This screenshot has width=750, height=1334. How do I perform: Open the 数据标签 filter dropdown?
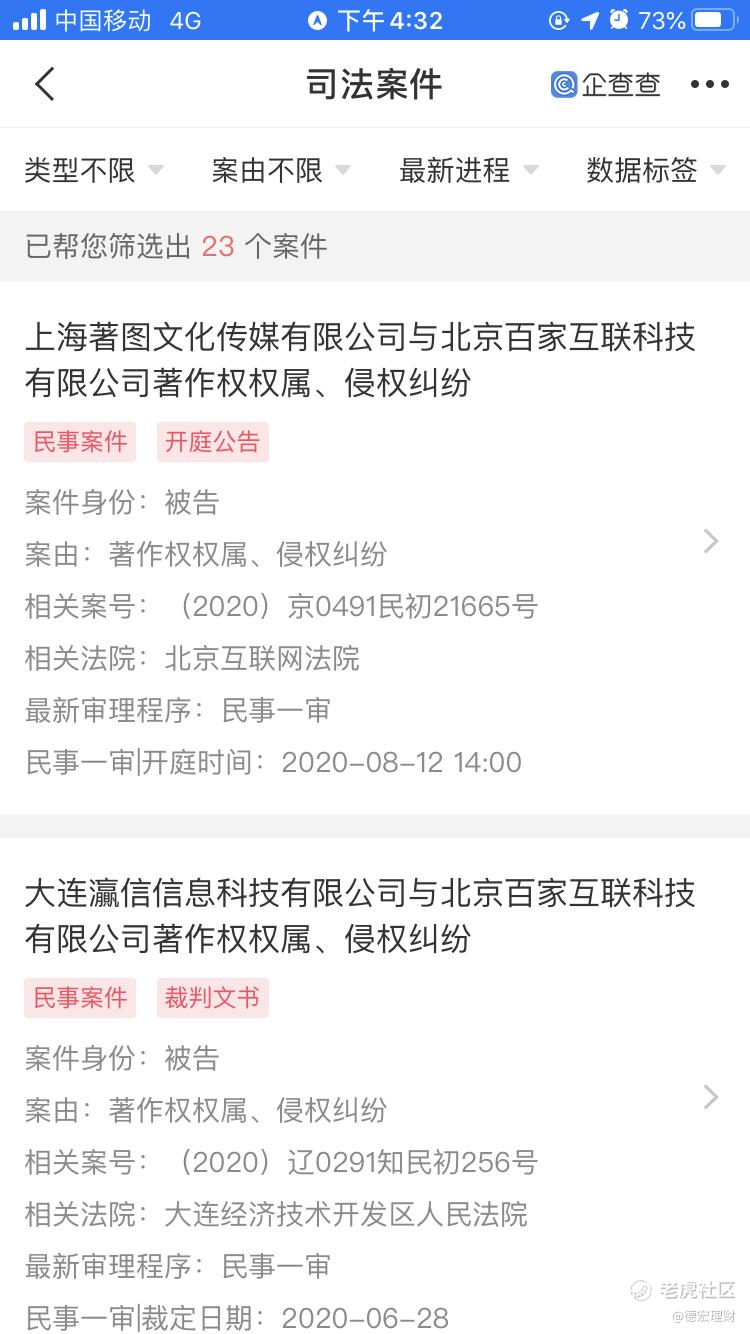[x=656, y=170]
